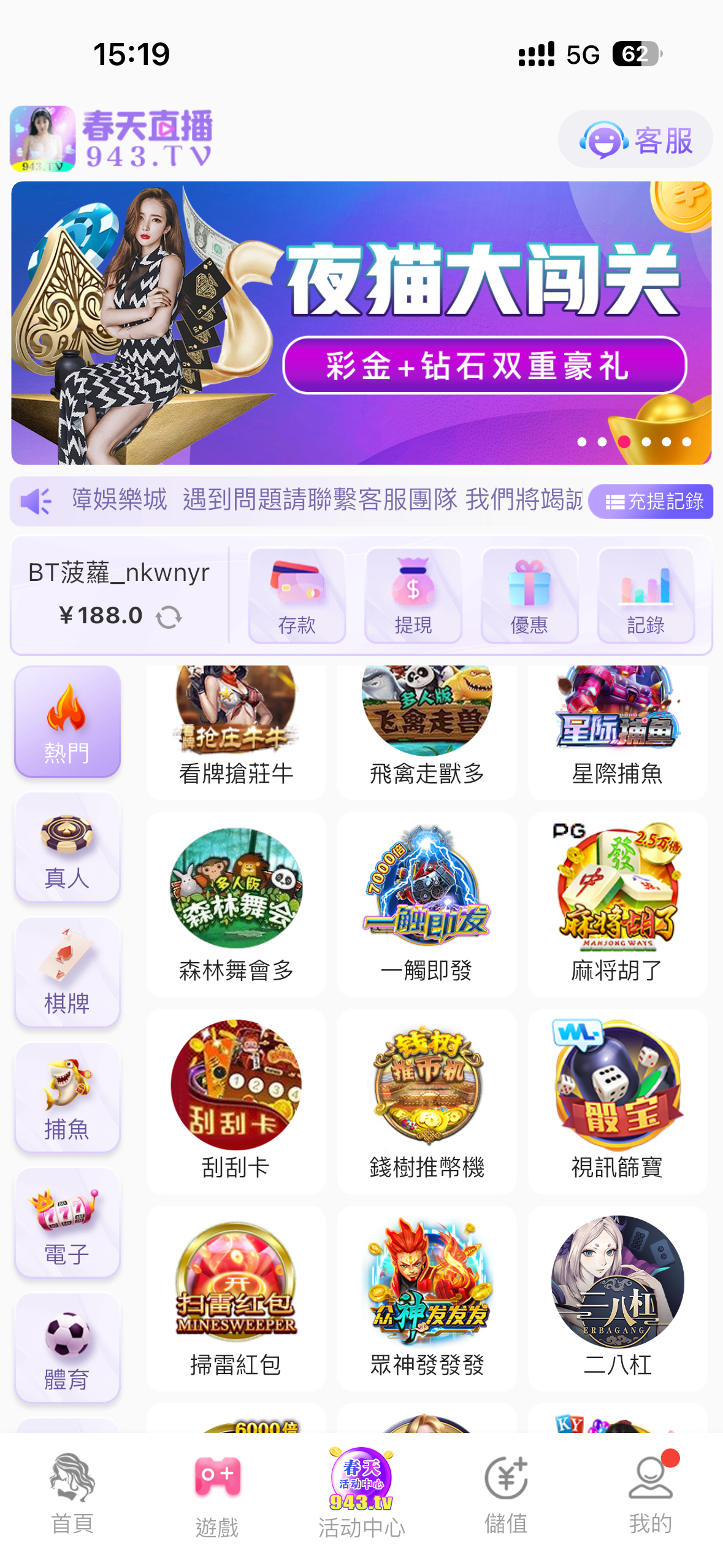Screen dimensions: 723x1568
Task: Launch 刮刮卡 game
Action: [236, 1101]
